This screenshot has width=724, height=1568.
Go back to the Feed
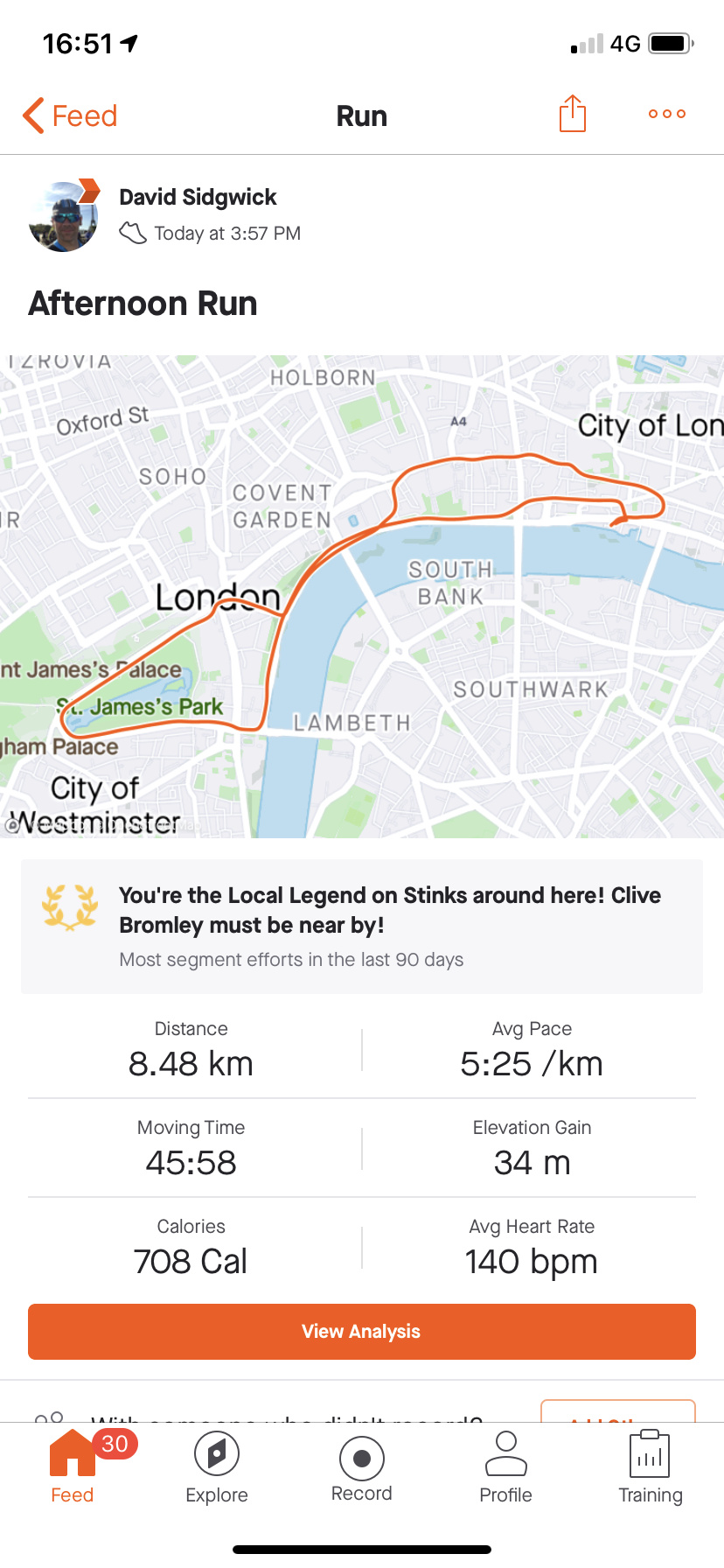coord(70,115)
